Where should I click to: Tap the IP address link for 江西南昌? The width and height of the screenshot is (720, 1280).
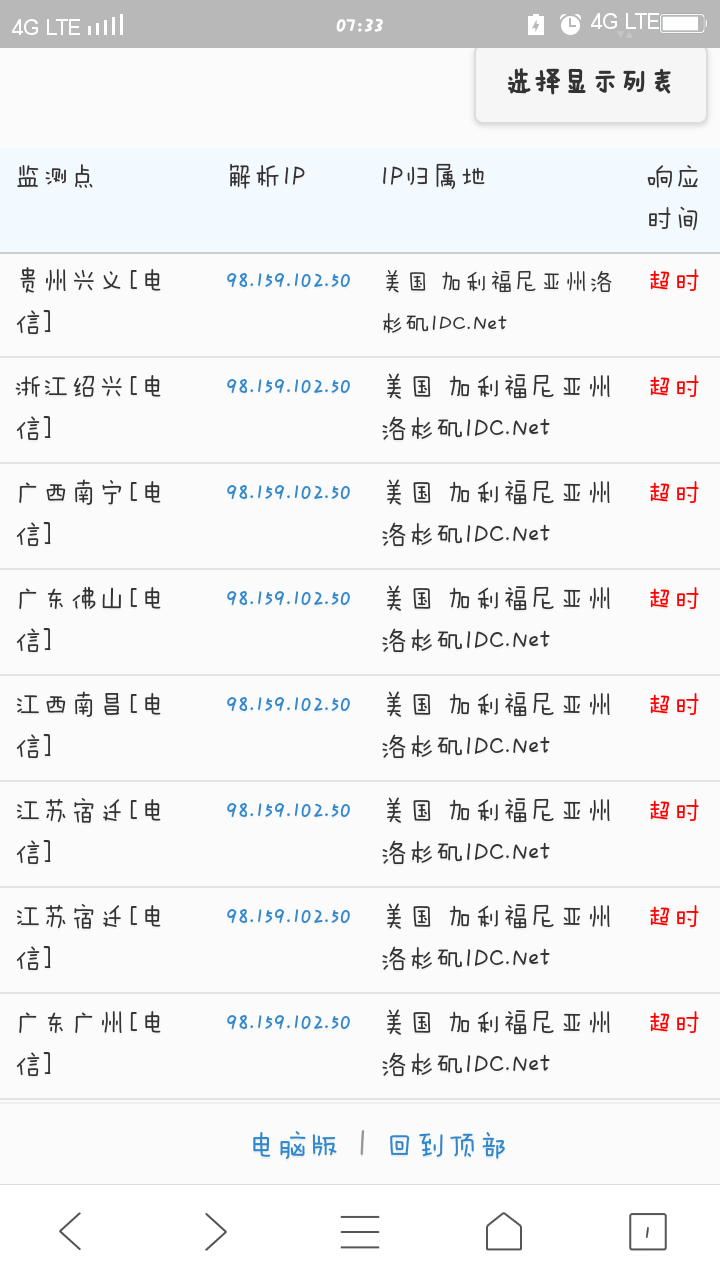288,705
